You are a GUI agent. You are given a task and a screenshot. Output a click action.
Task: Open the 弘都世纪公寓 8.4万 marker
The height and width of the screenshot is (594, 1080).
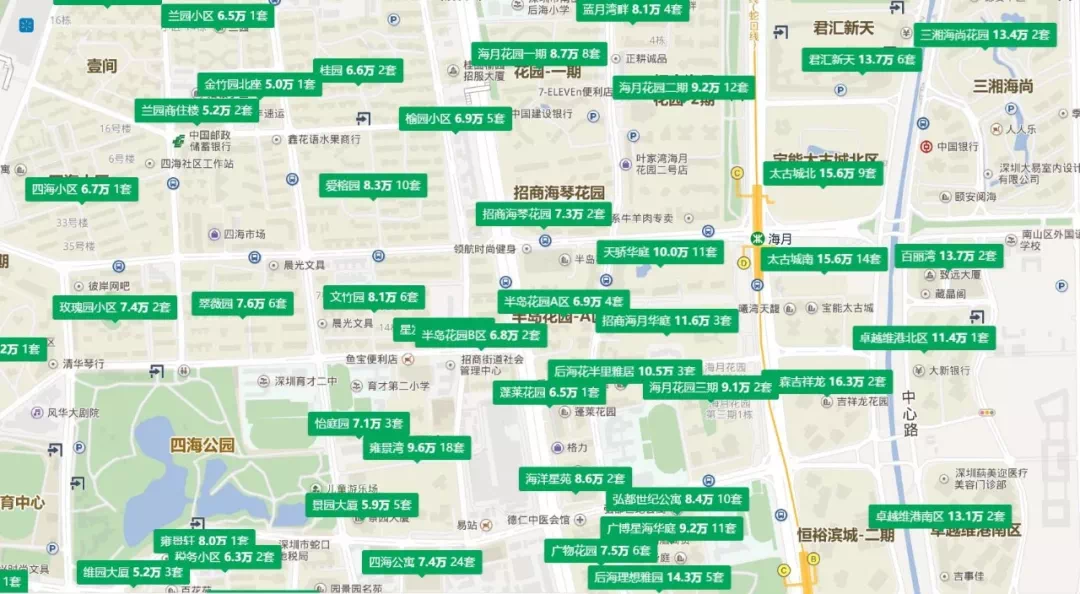tap(677, 499)
